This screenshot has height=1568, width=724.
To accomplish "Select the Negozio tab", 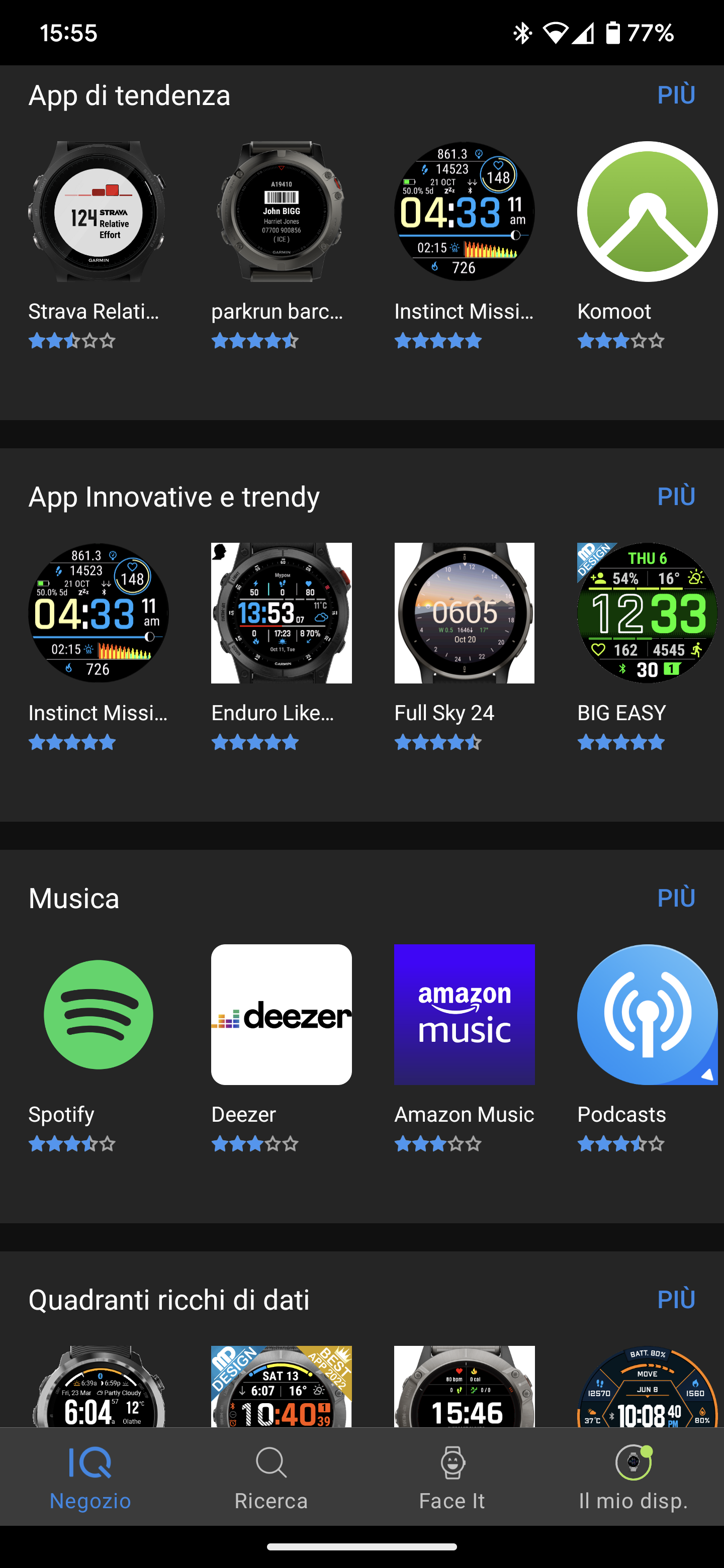I will 90,1477.
